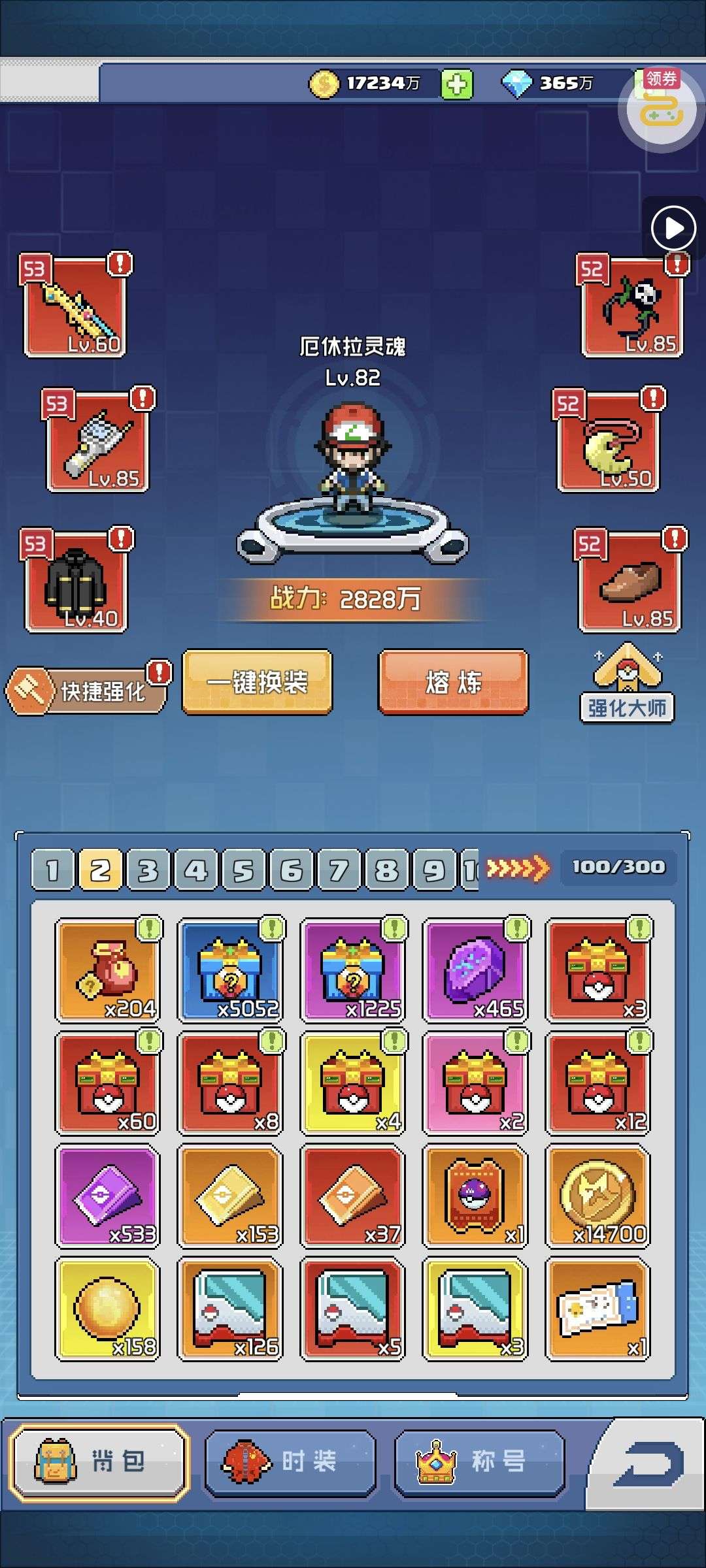Tap the 快捷强化 quick enhance button

(x=88, y=690)
